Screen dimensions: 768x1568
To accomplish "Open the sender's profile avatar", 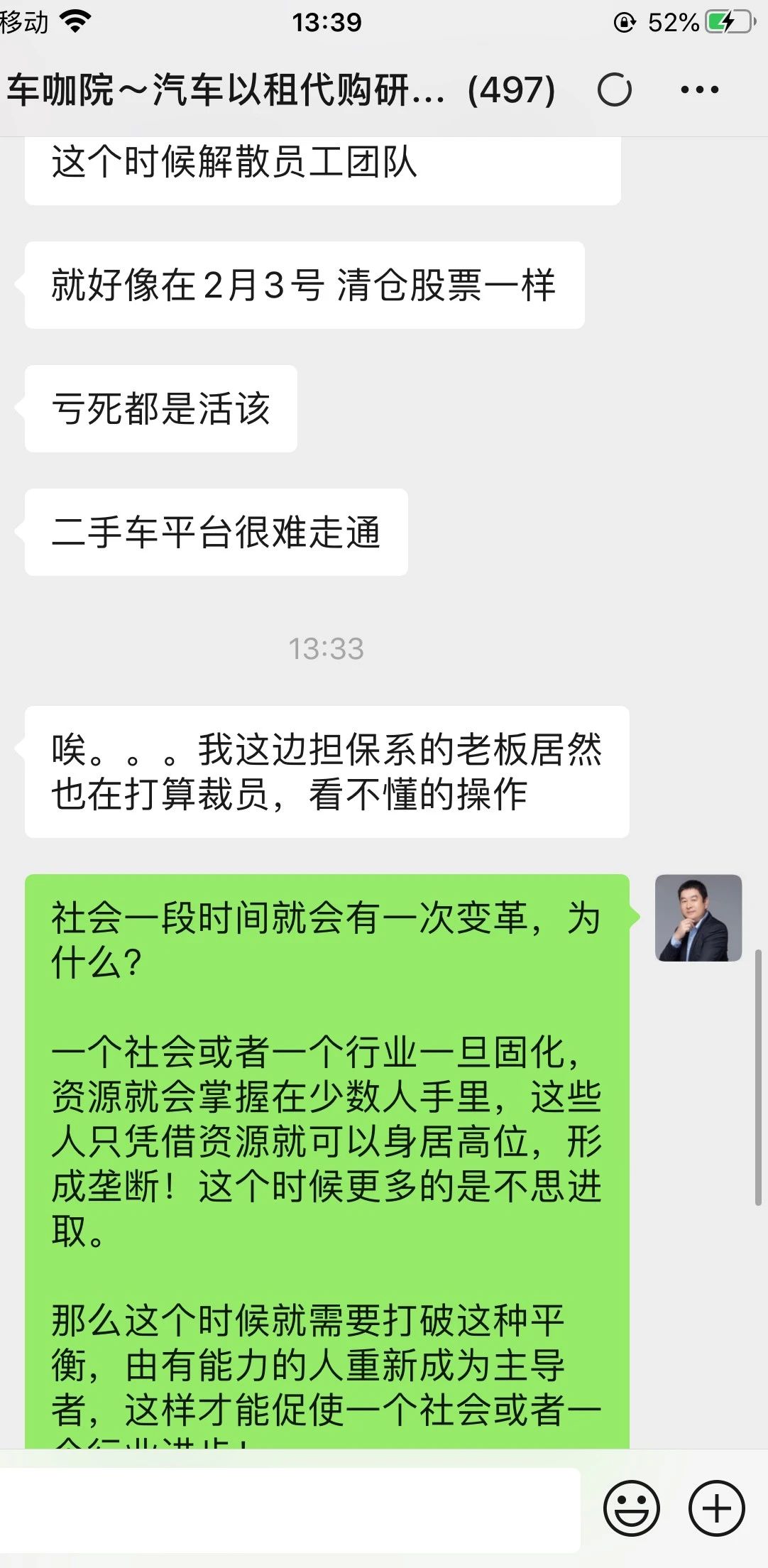I will point(698,918).
